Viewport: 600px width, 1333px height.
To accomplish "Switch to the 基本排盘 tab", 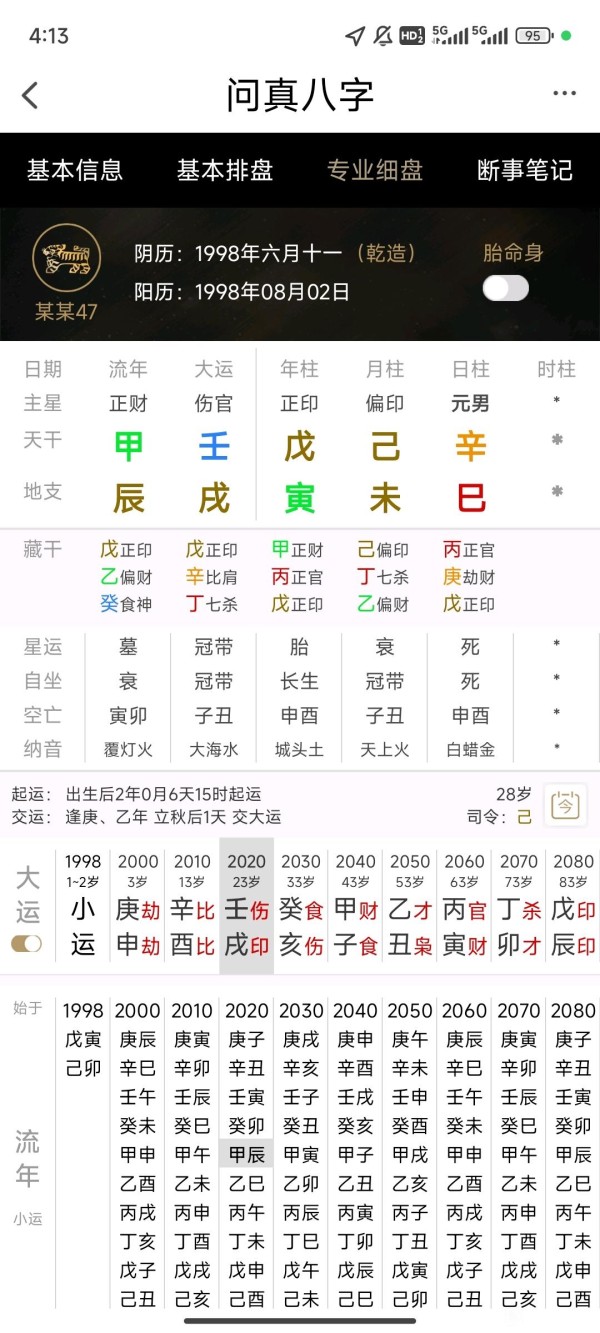I will pyautogui.click(x=225, y=170).
